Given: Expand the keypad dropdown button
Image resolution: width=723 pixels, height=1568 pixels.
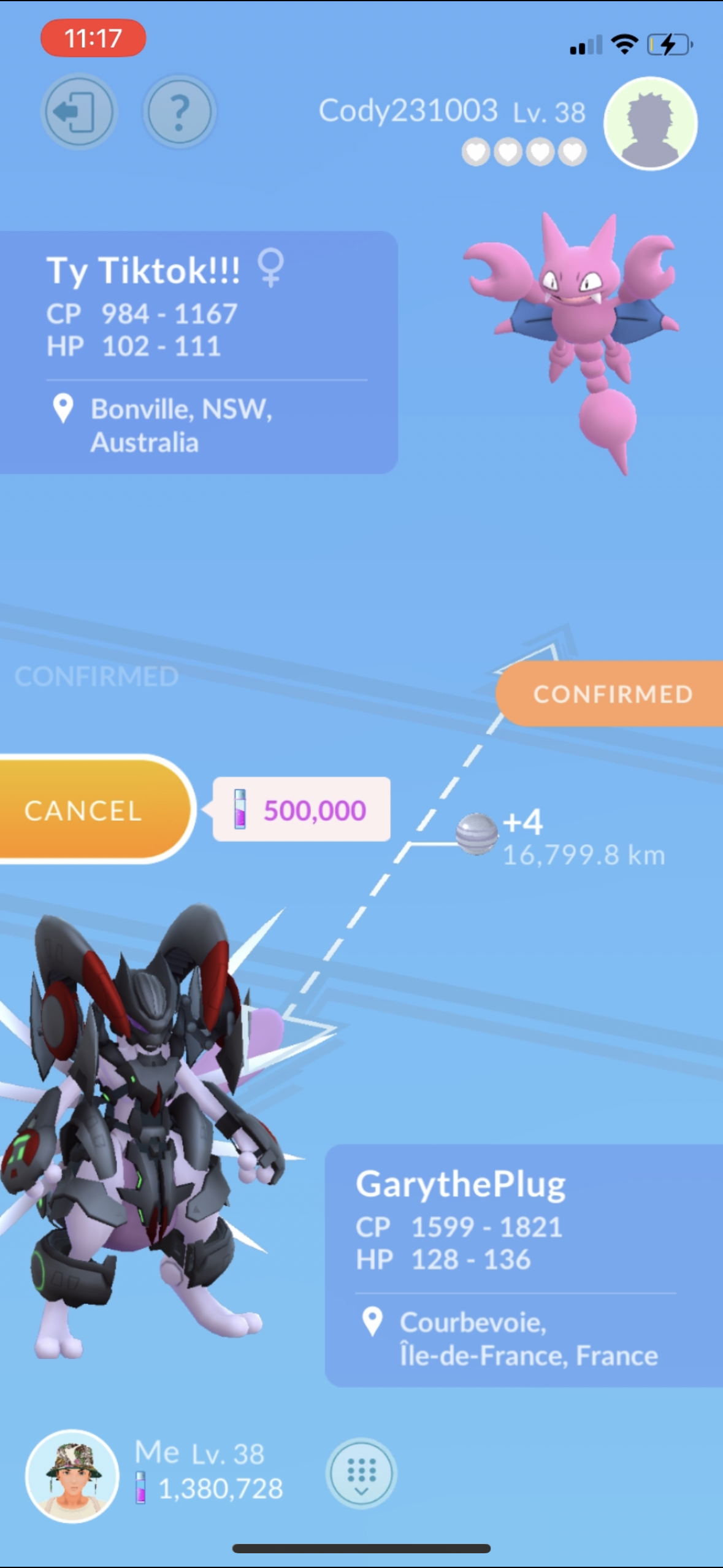Looking at the screenshot, I should pyautogui.click(x=361, y=1473).
